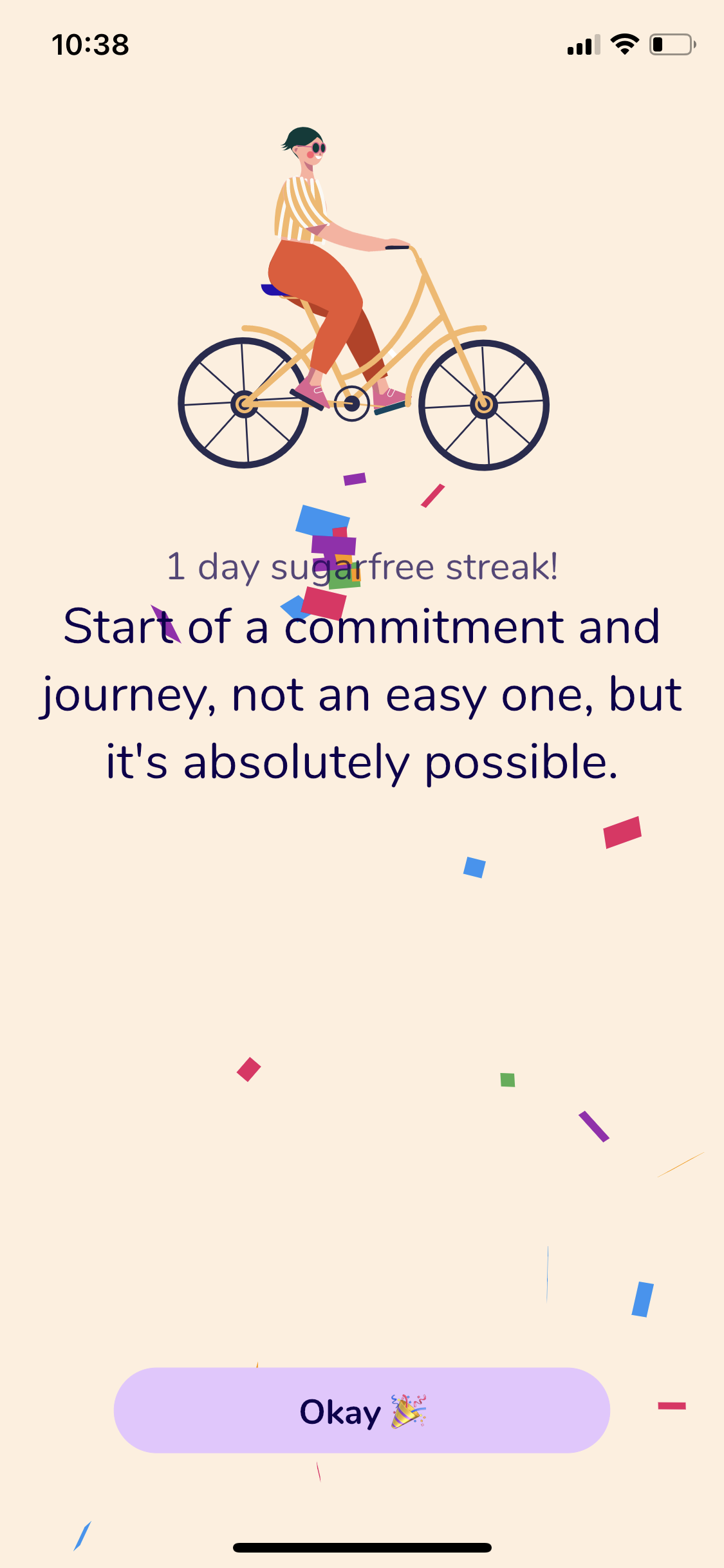Tap the Okay button to continue
This screenshot has width=724, height=1568.
tap(362, 1410)
